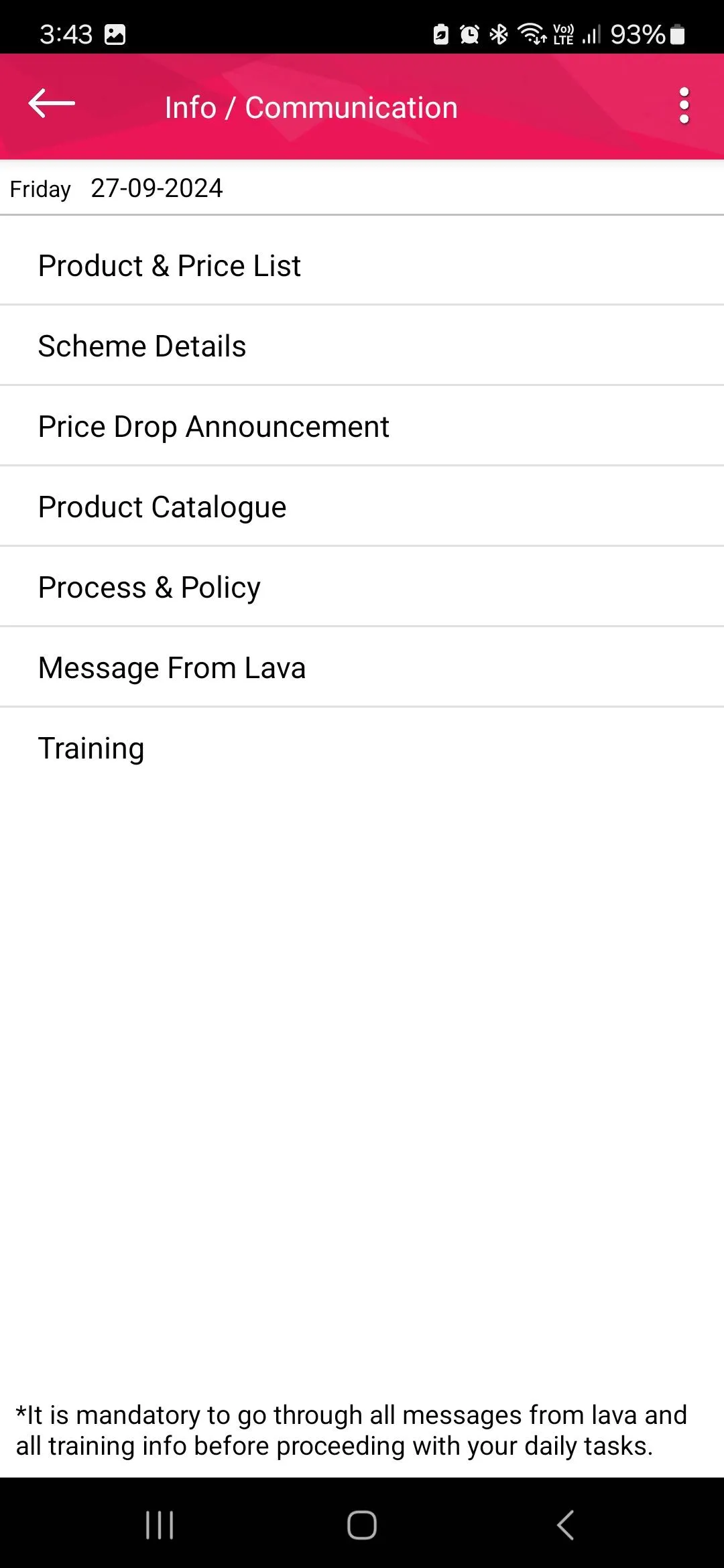The width and height of the screenshot is (724, 1568).
Task: Go back using the app bar arrow
Action: [x=52, y=104]
